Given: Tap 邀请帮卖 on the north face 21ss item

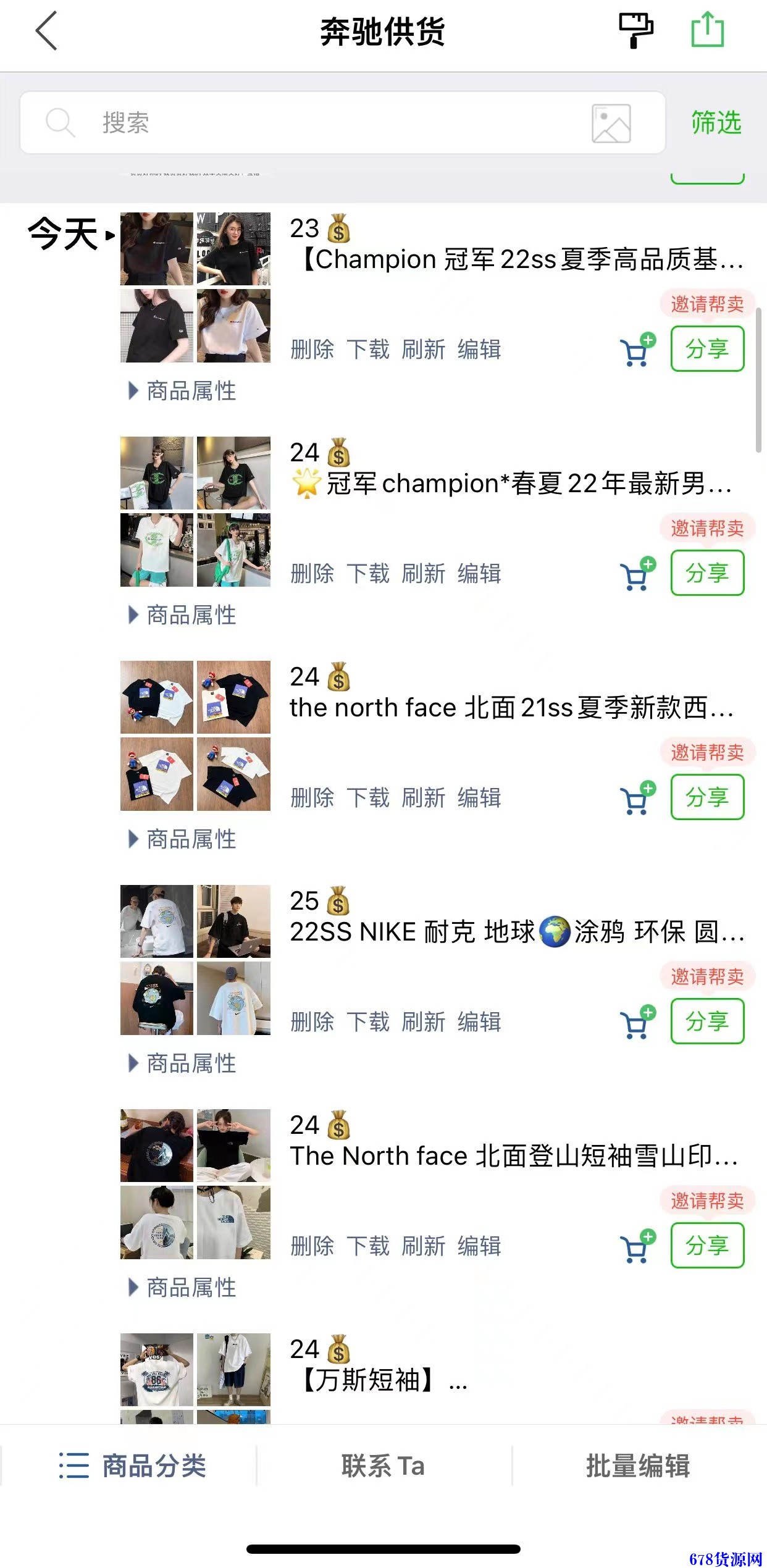Looking at the screenshot, I should 707,752.
